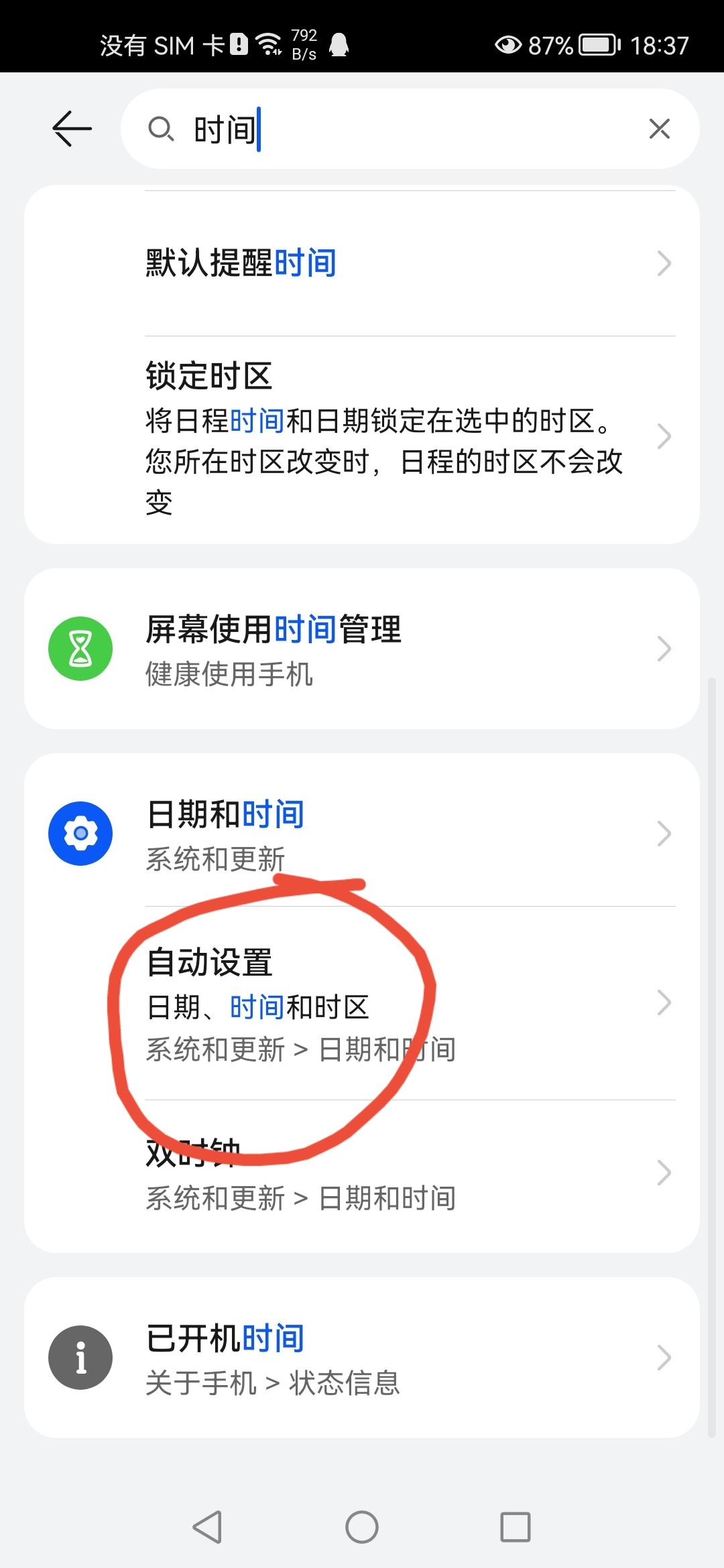
Task: Tap the green hourglass screen time icon
Action: click(x=80, y=648)
